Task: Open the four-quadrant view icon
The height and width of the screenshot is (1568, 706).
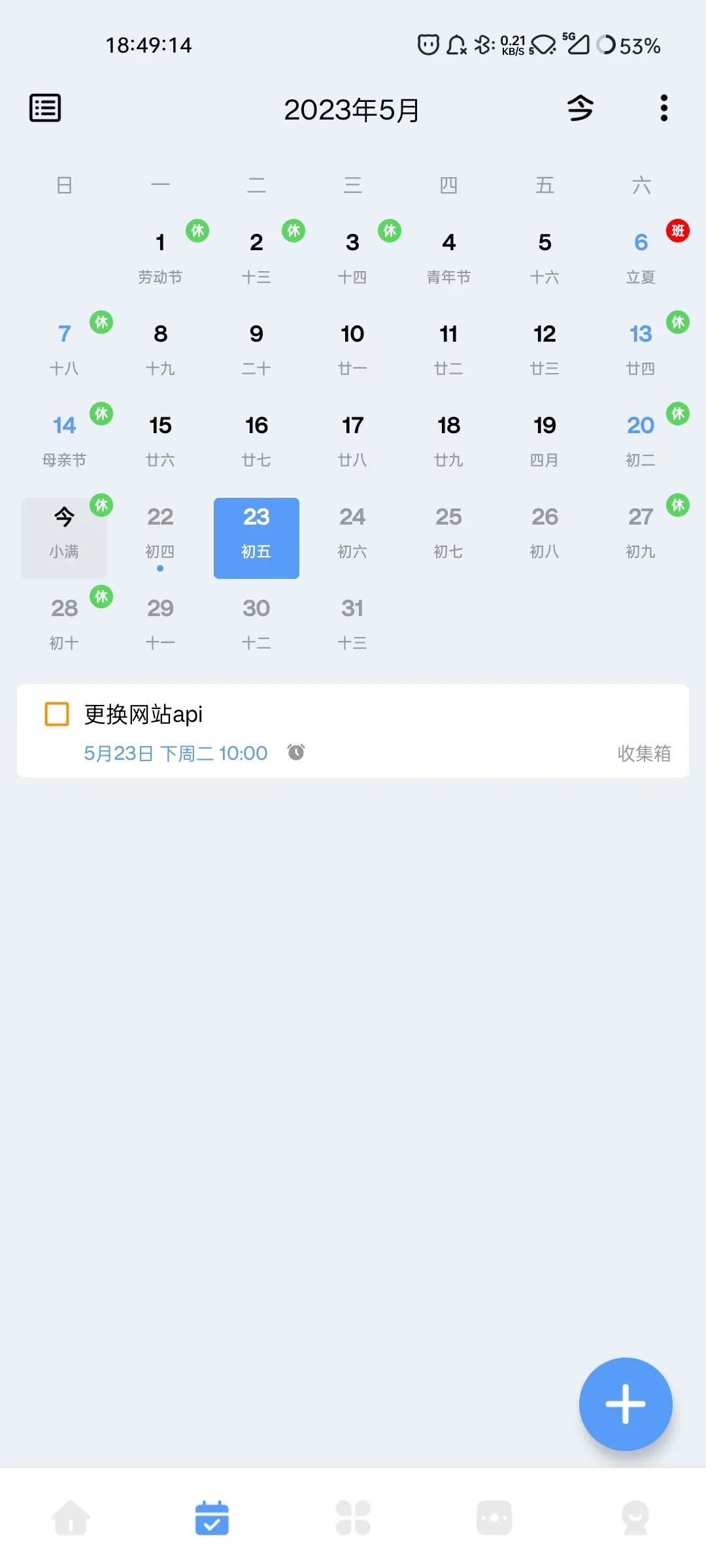Action: [352, 1518]
